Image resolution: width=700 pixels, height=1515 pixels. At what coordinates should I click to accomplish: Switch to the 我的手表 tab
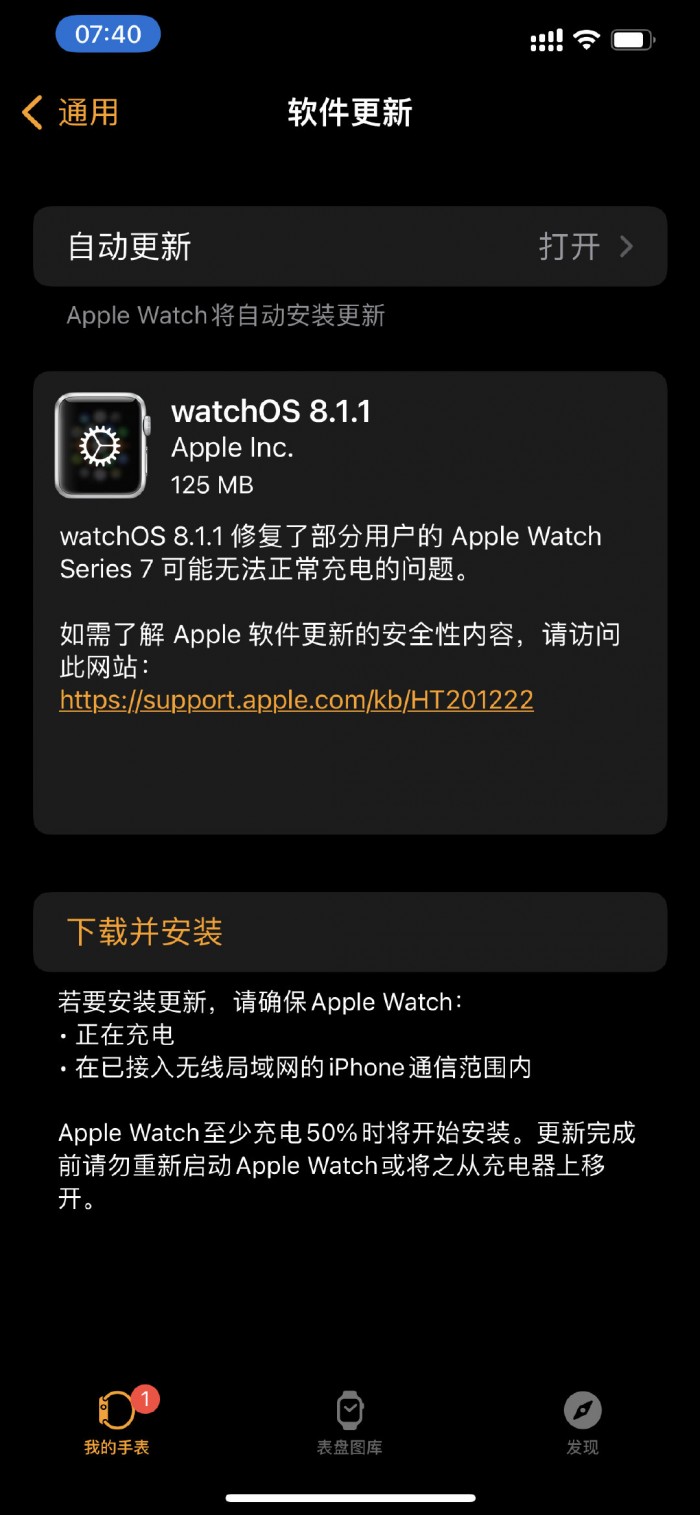[117, 1422]
